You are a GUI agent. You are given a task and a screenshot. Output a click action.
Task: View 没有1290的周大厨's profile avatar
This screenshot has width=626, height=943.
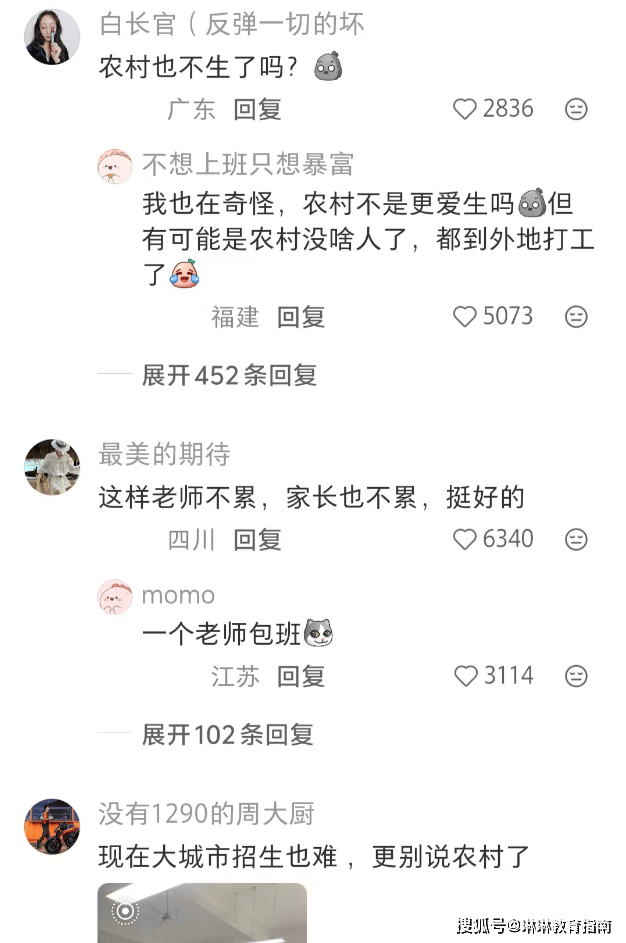pos(52,826)
